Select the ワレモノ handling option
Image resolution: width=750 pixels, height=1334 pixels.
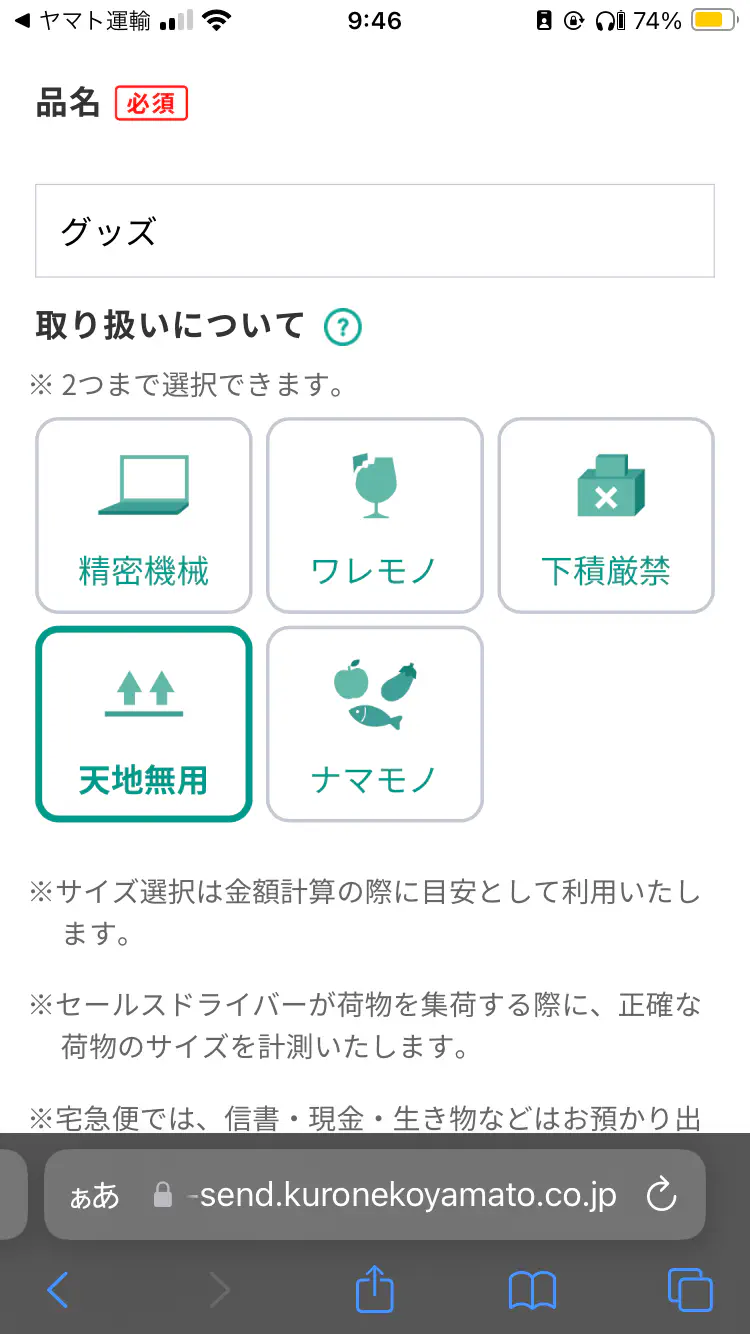click(374, 515)
